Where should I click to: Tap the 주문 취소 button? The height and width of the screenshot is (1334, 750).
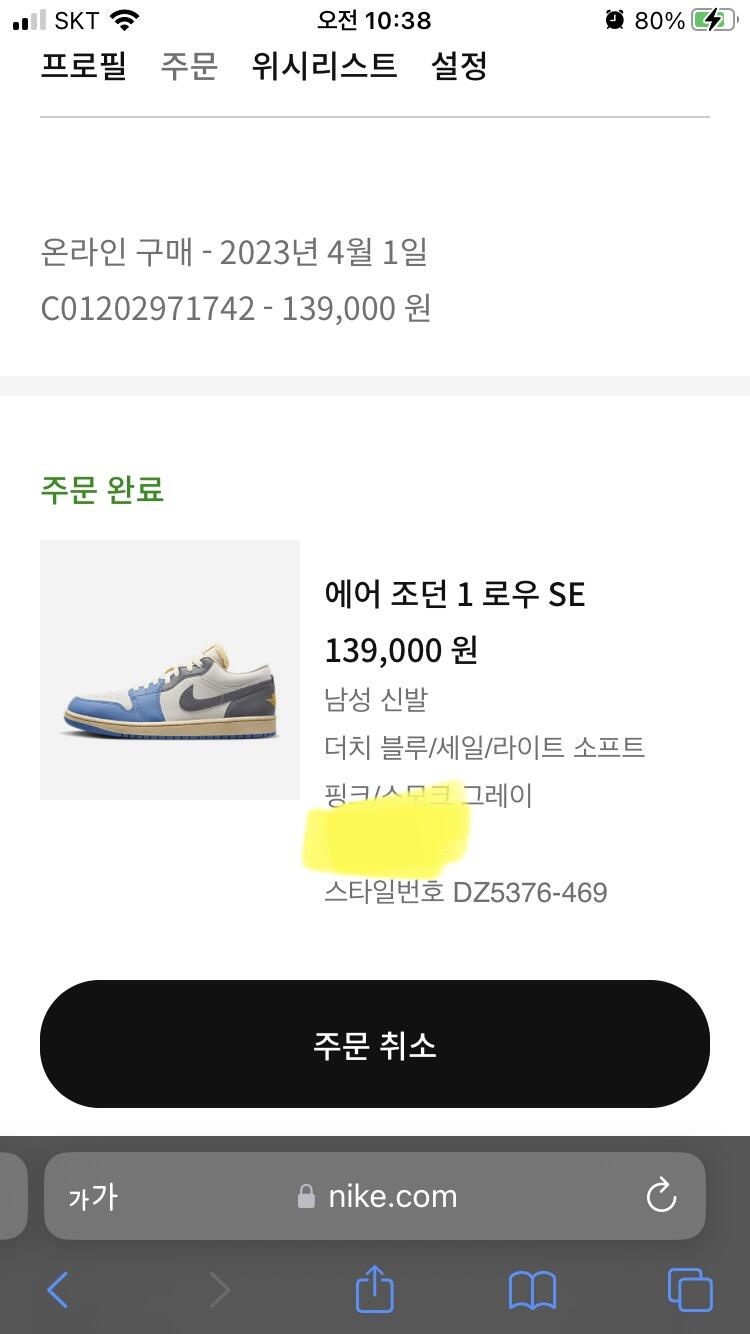pos(375,1044)
